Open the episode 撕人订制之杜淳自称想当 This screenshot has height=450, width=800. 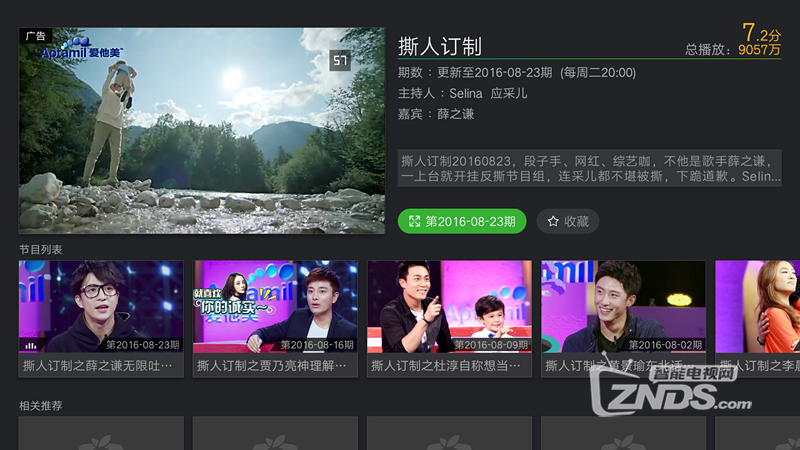[449, 318]
